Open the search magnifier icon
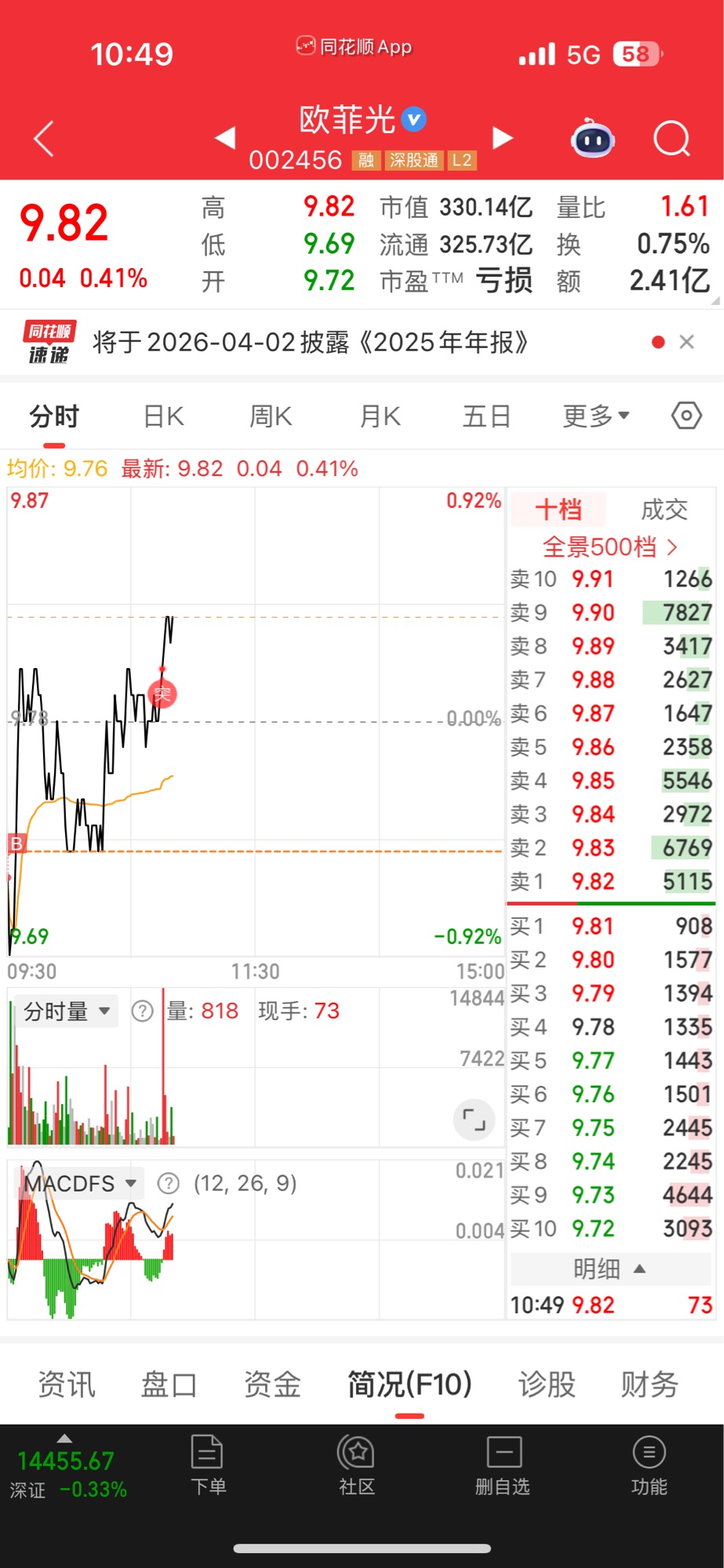Viewport: 724px width, 1568px height. tap(671, 140)
